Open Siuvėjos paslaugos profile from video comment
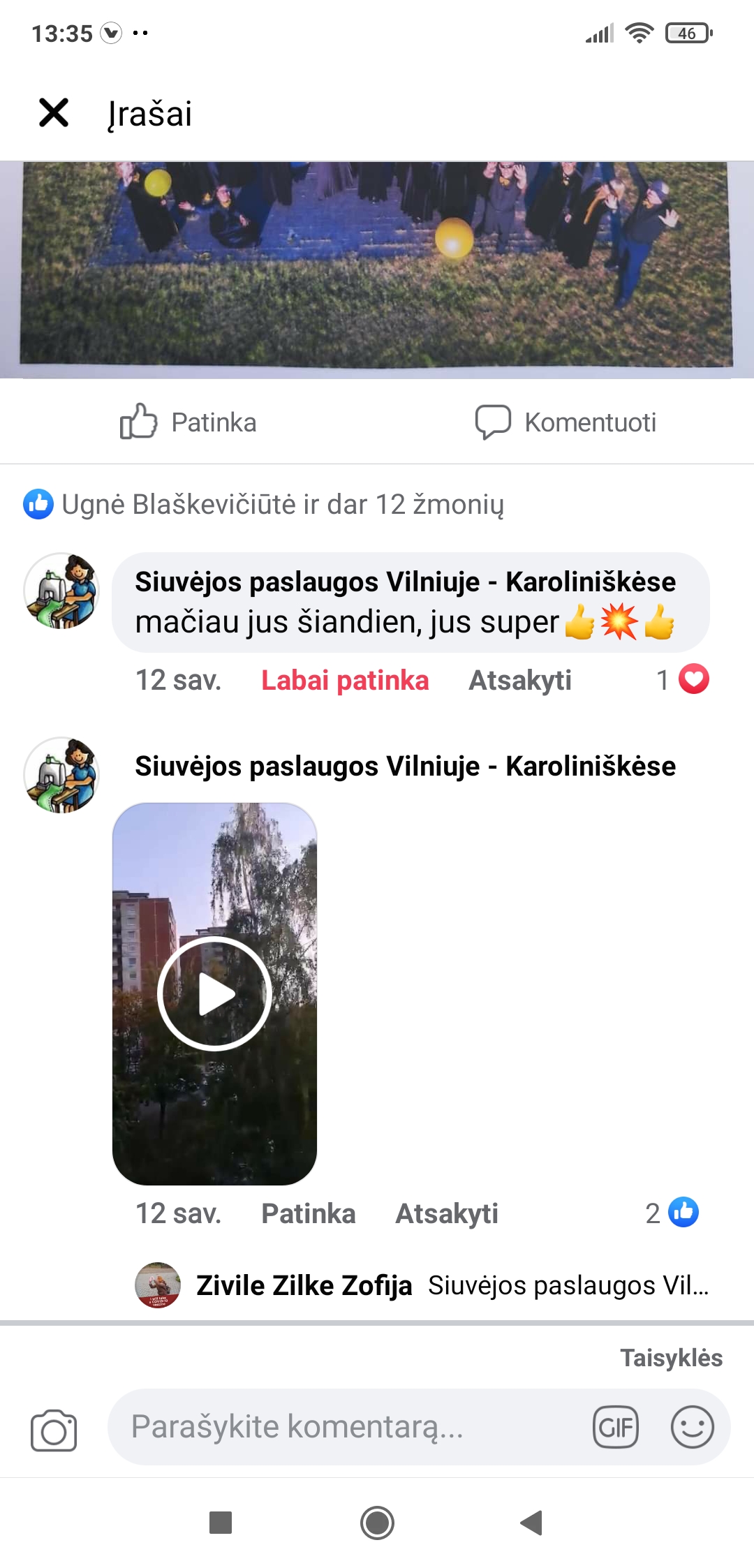Screen dimensions: 754x1568 [405, 766]
